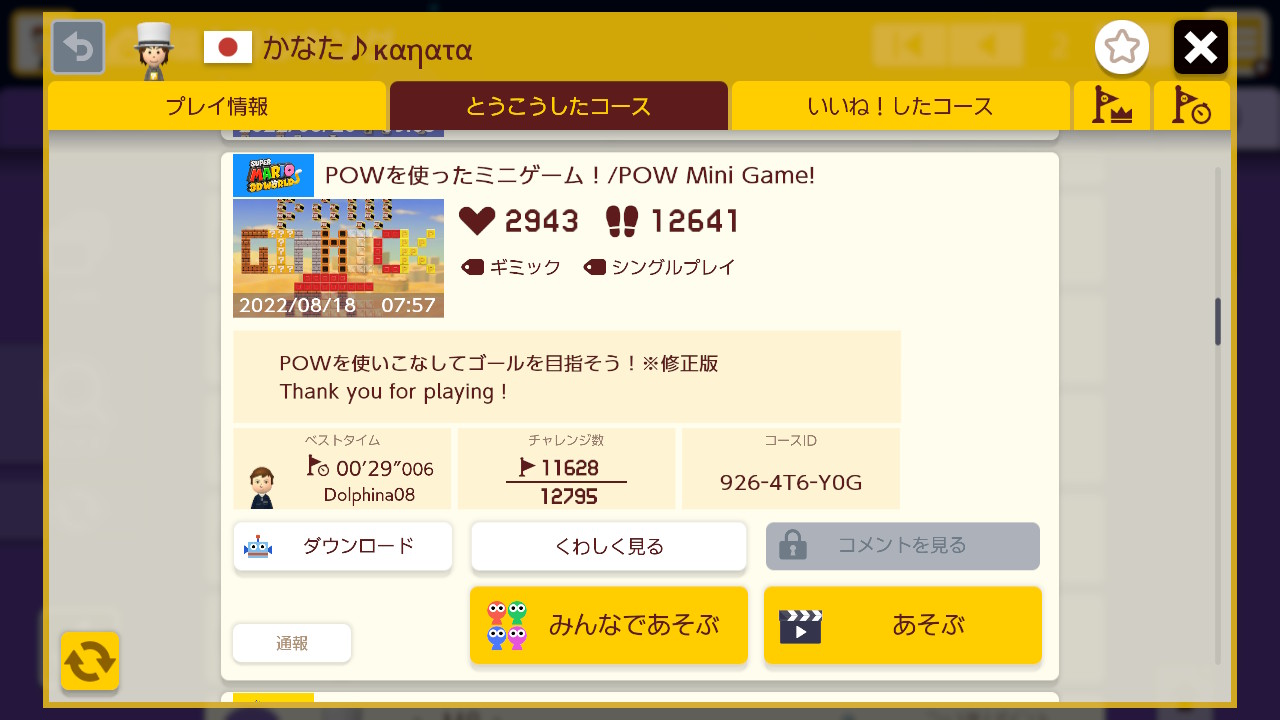View course details with くわしく見る
The image size is (1280, 720).
608,546
